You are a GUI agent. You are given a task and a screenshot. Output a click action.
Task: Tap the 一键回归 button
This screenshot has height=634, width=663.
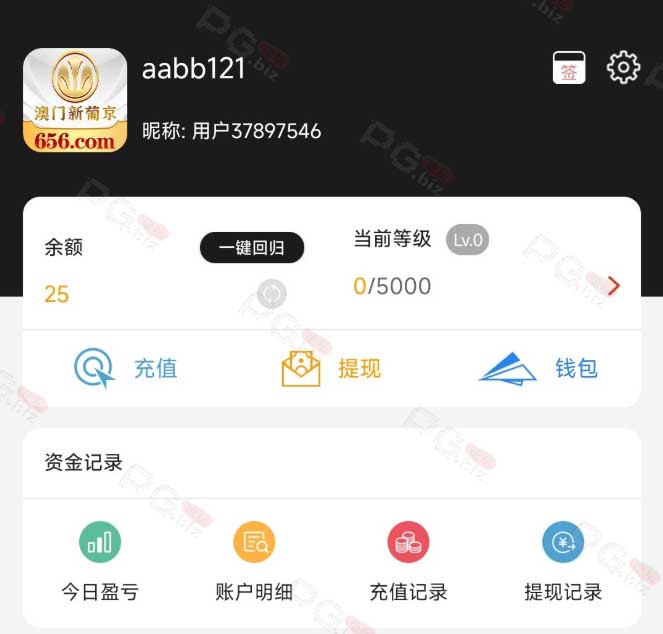tap(251, 248)
